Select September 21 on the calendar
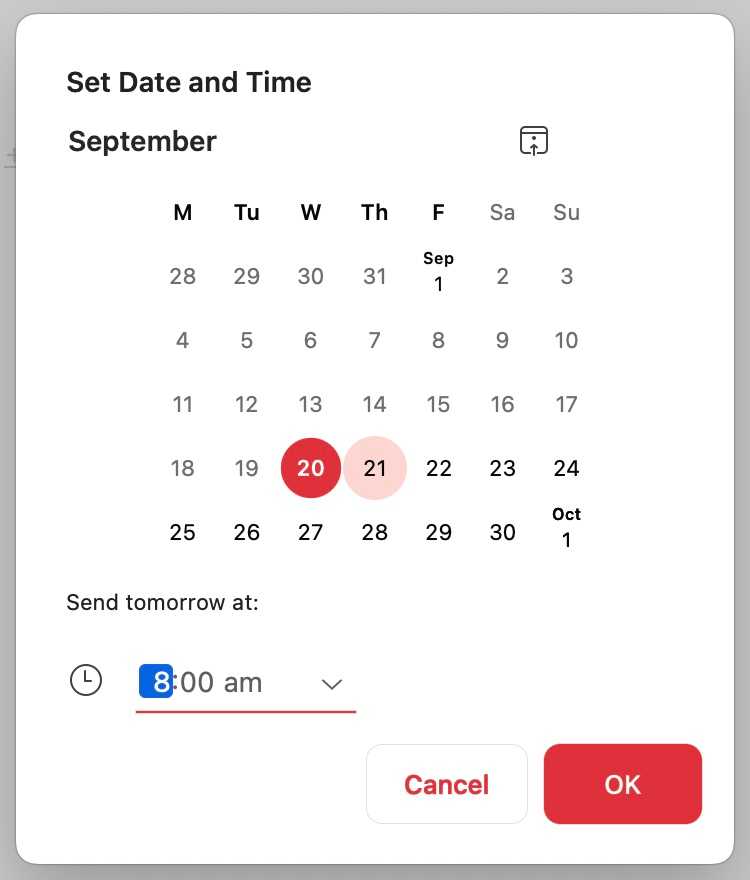The height and width of the screenshot is (880, 750). (x=375, y=468)
